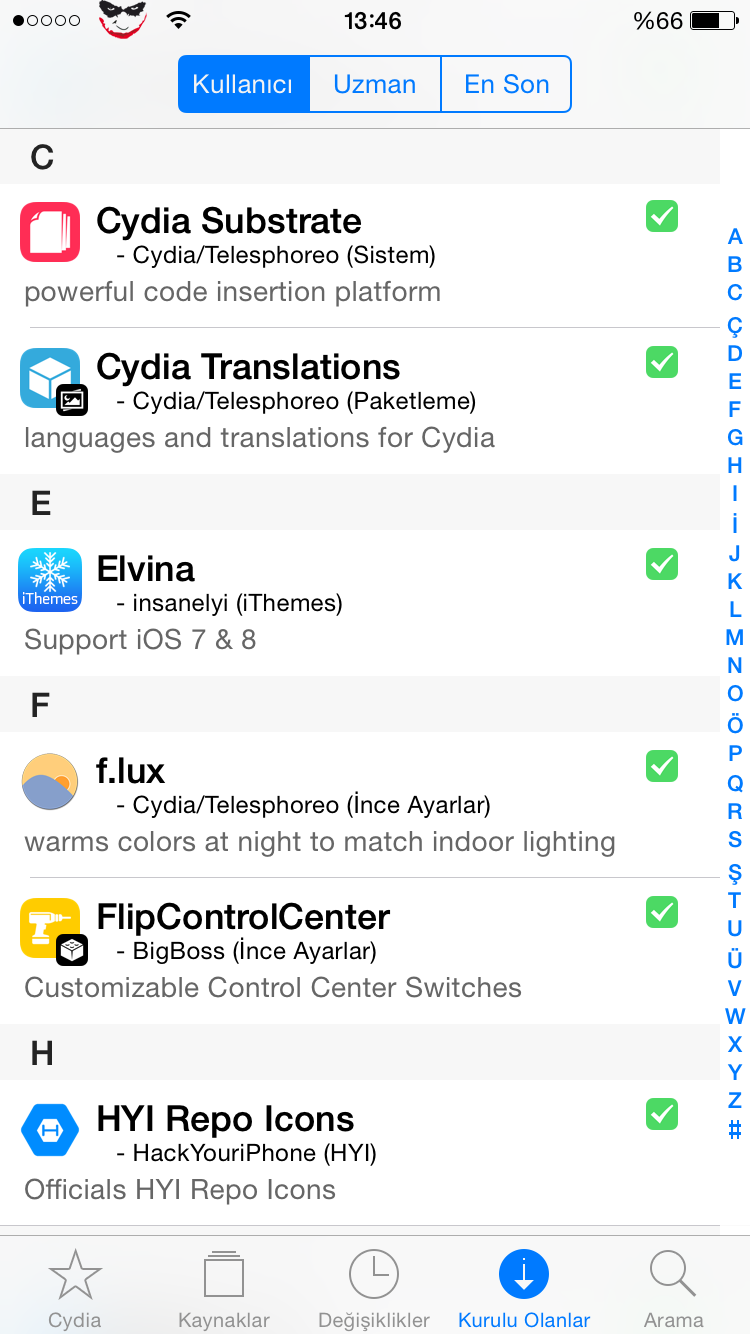
Task: Jump to letter S in the index
Action: pos(735,840)
